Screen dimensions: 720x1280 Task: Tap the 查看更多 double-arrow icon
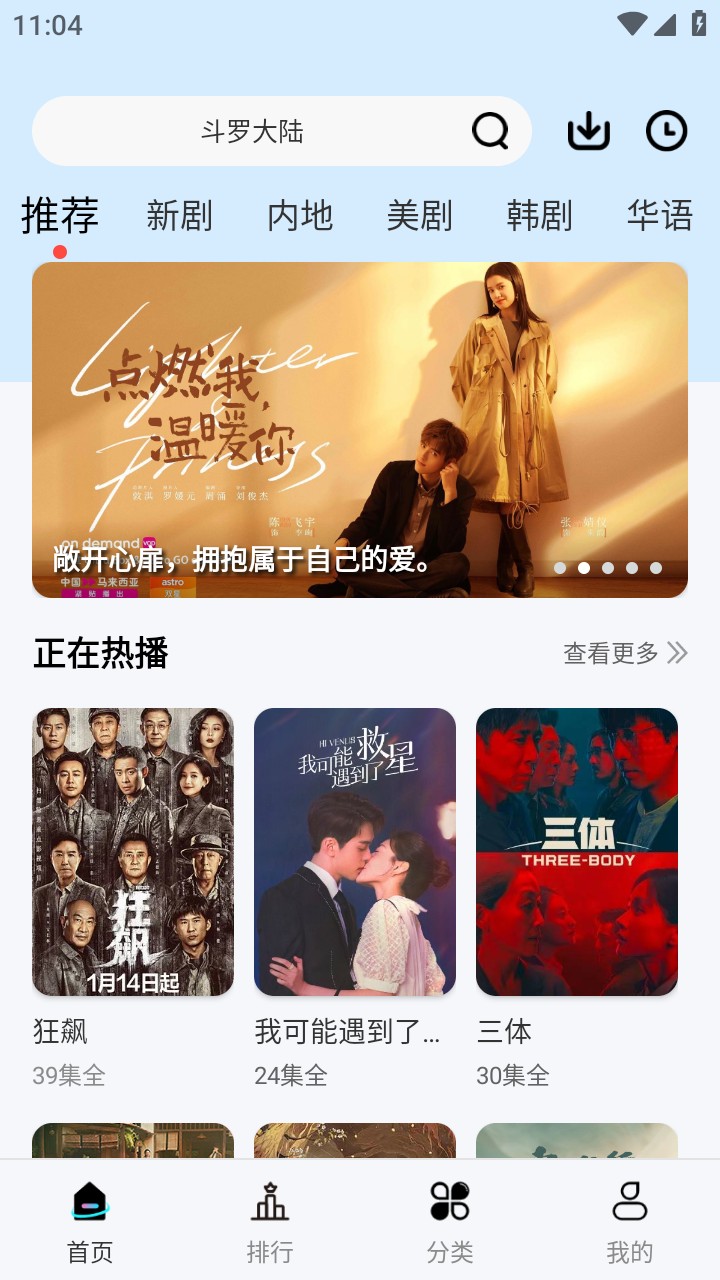pos(679,652)
